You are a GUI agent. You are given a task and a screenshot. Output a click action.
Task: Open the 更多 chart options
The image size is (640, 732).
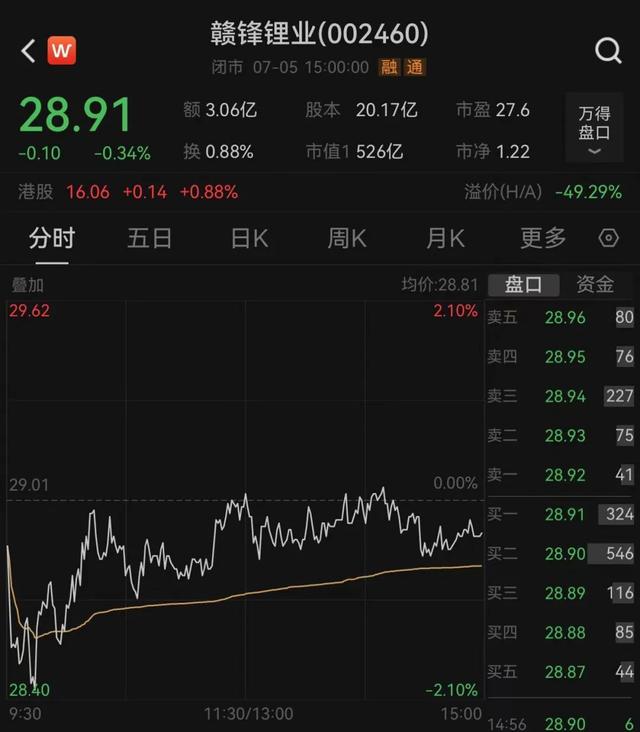pyautogui.click(x=543, y=238)
